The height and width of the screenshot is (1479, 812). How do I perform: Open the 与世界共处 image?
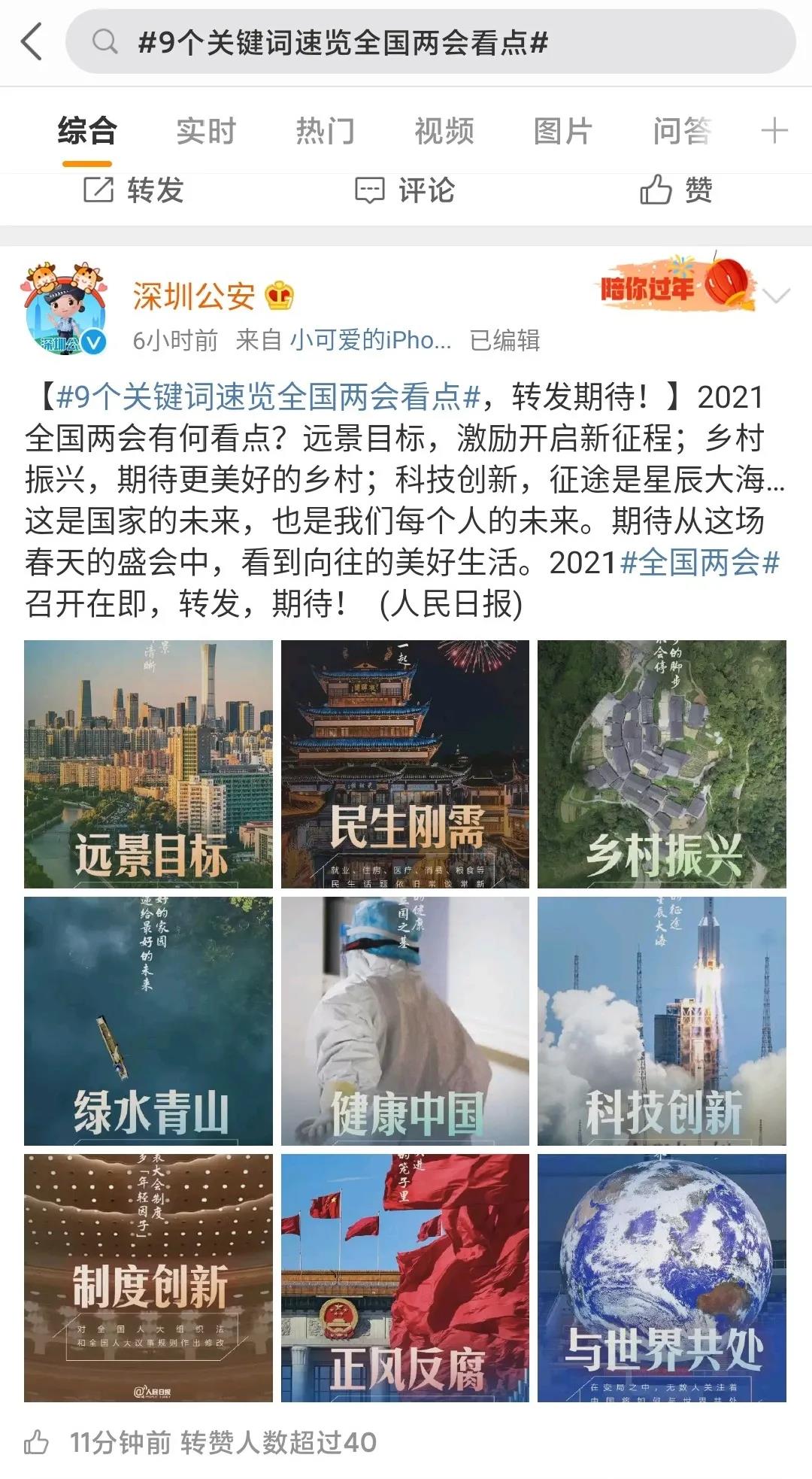pos(662,1277)
